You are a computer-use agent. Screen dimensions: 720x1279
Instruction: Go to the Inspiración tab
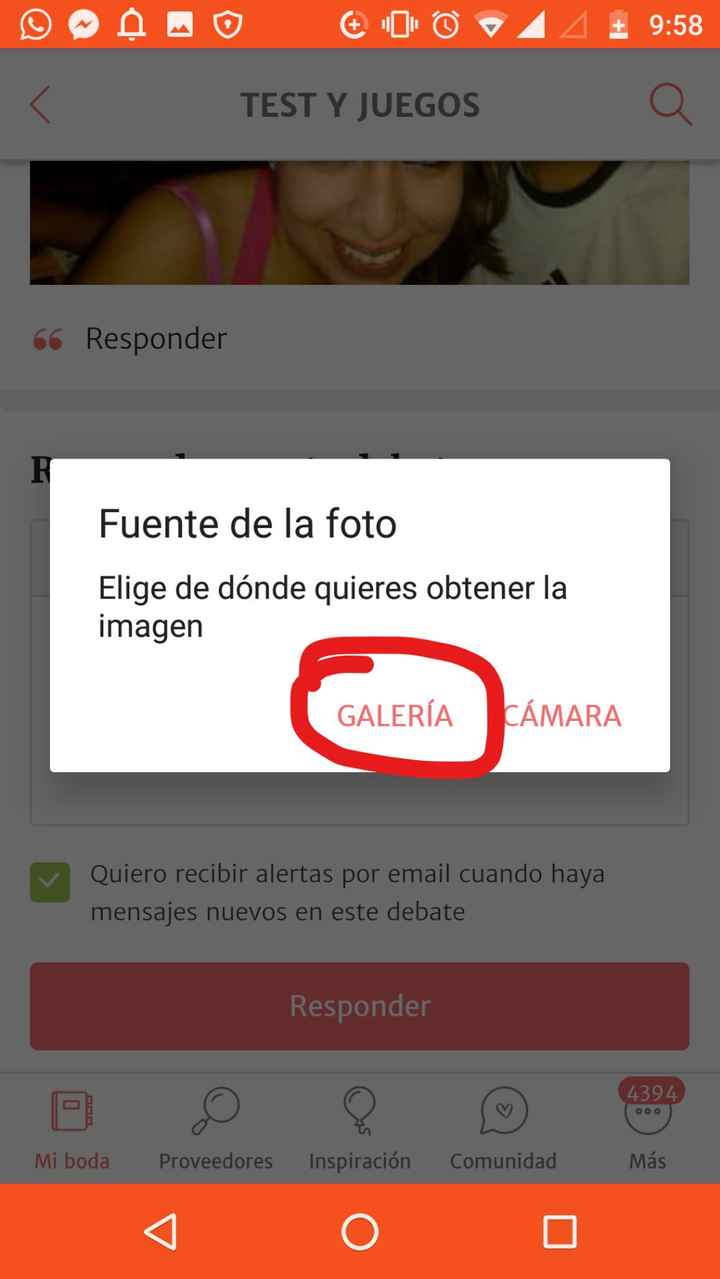pos(360,1130)
